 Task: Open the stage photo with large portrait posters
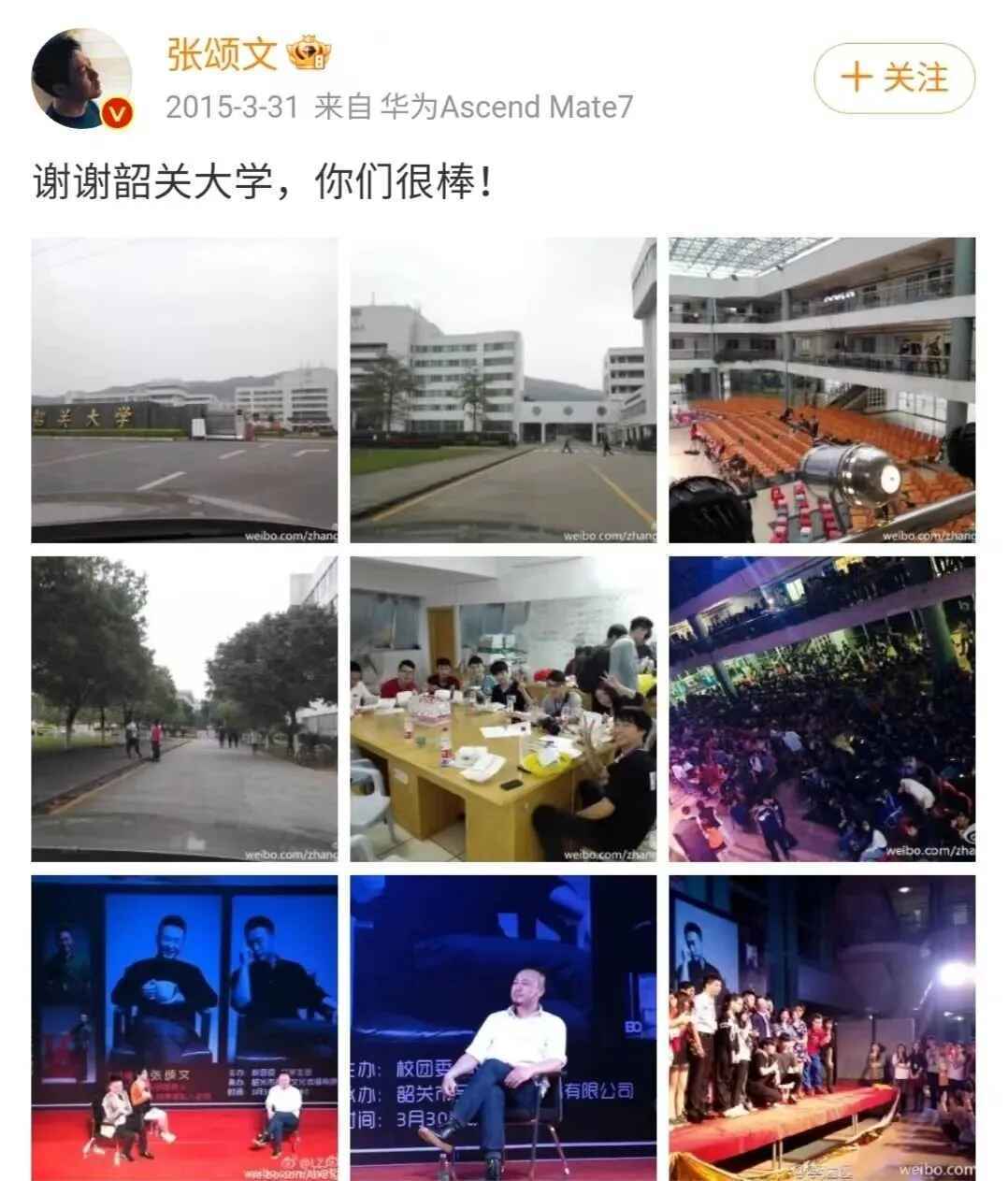point(184,1027)
